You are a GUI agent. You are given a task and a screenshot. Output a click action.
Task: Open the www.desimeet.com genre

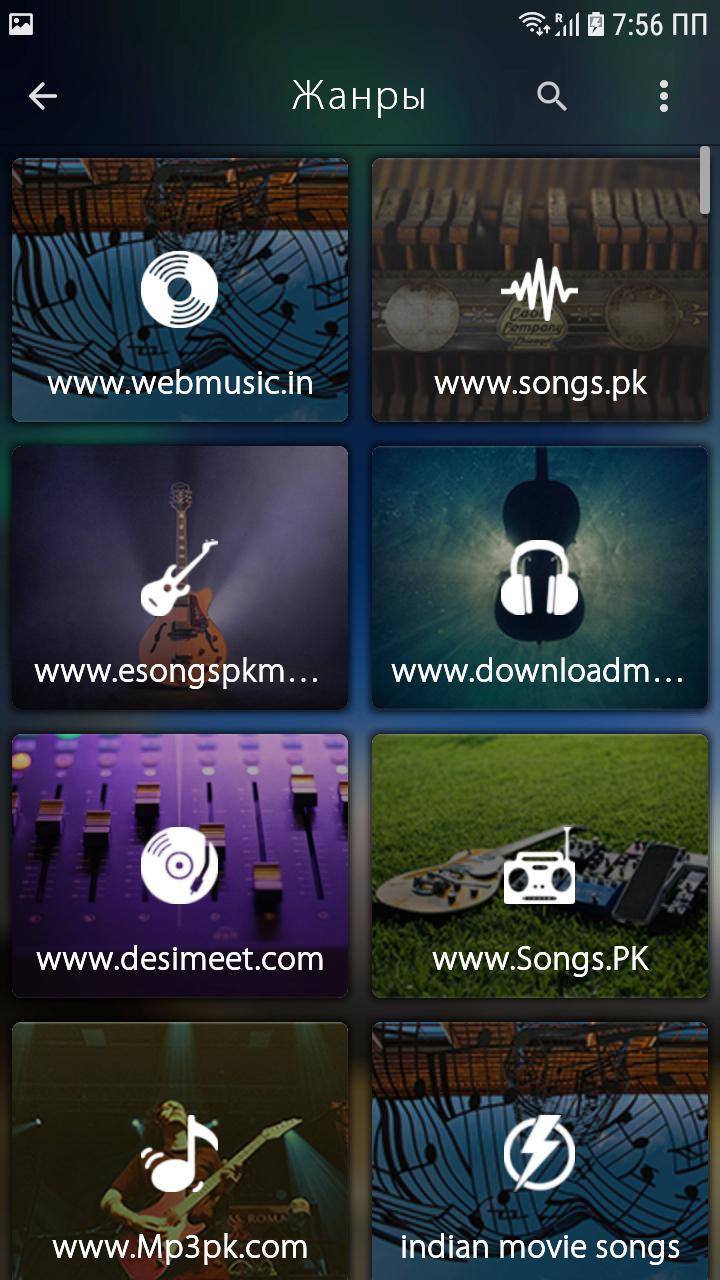pos(180,866)
